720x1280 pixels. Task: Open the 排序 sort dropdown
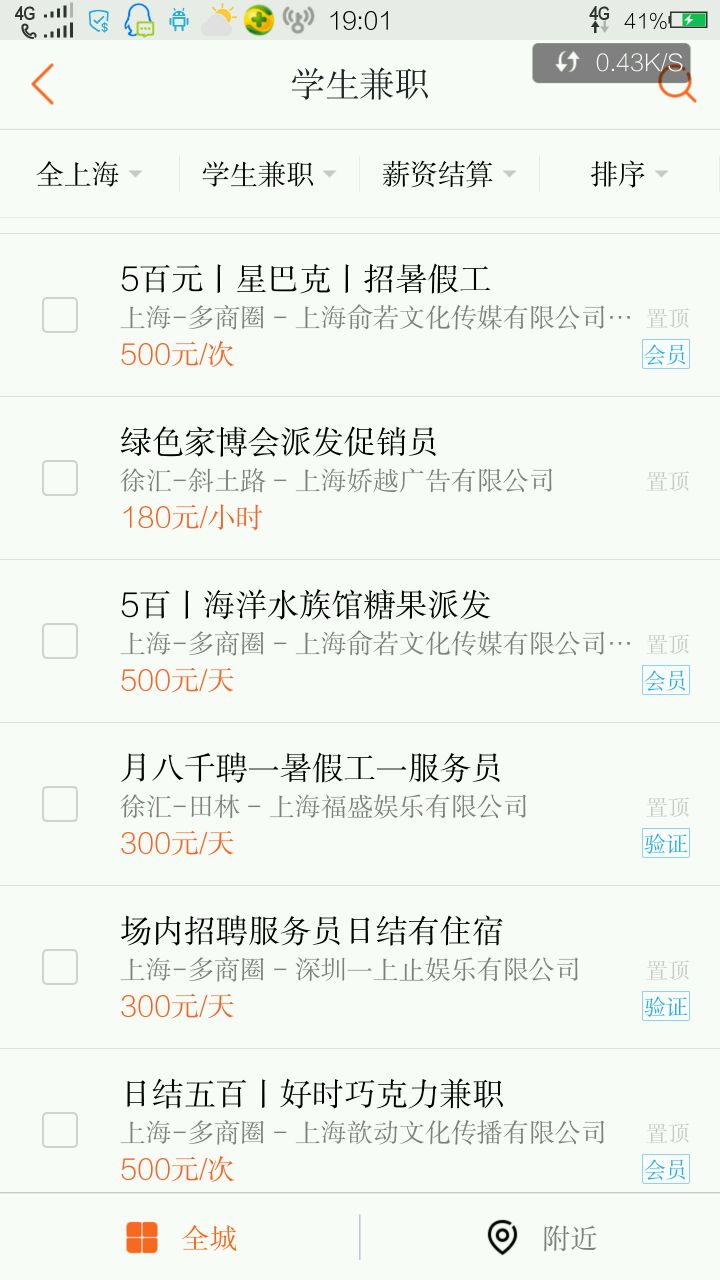pyautogui.click(x=629, y=174)
